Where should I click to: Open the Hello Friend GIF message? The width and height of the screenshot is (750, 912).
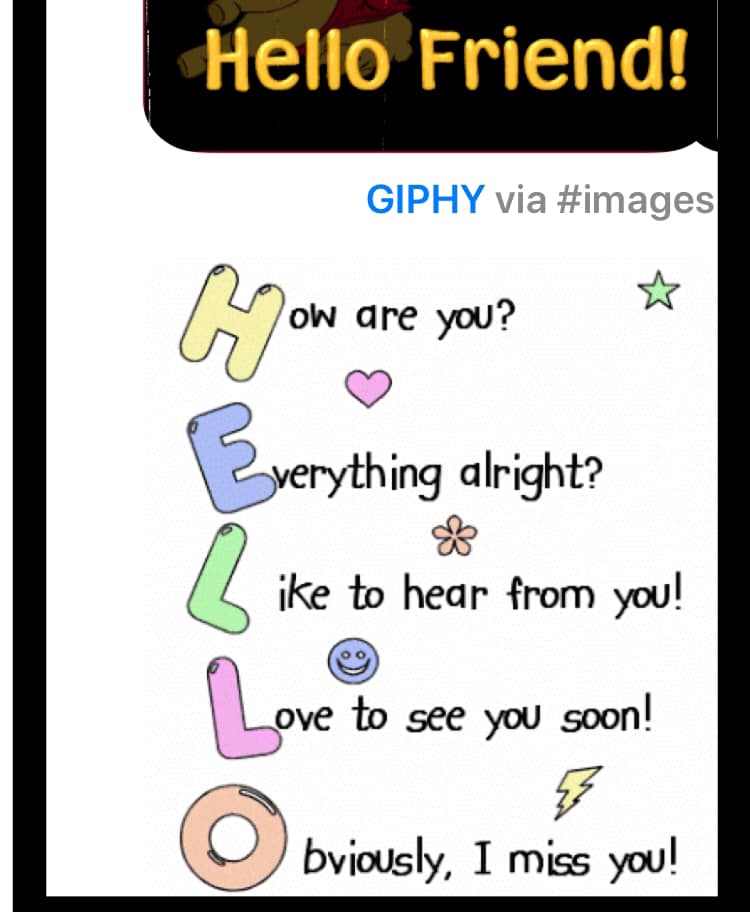tap(440, 70)
